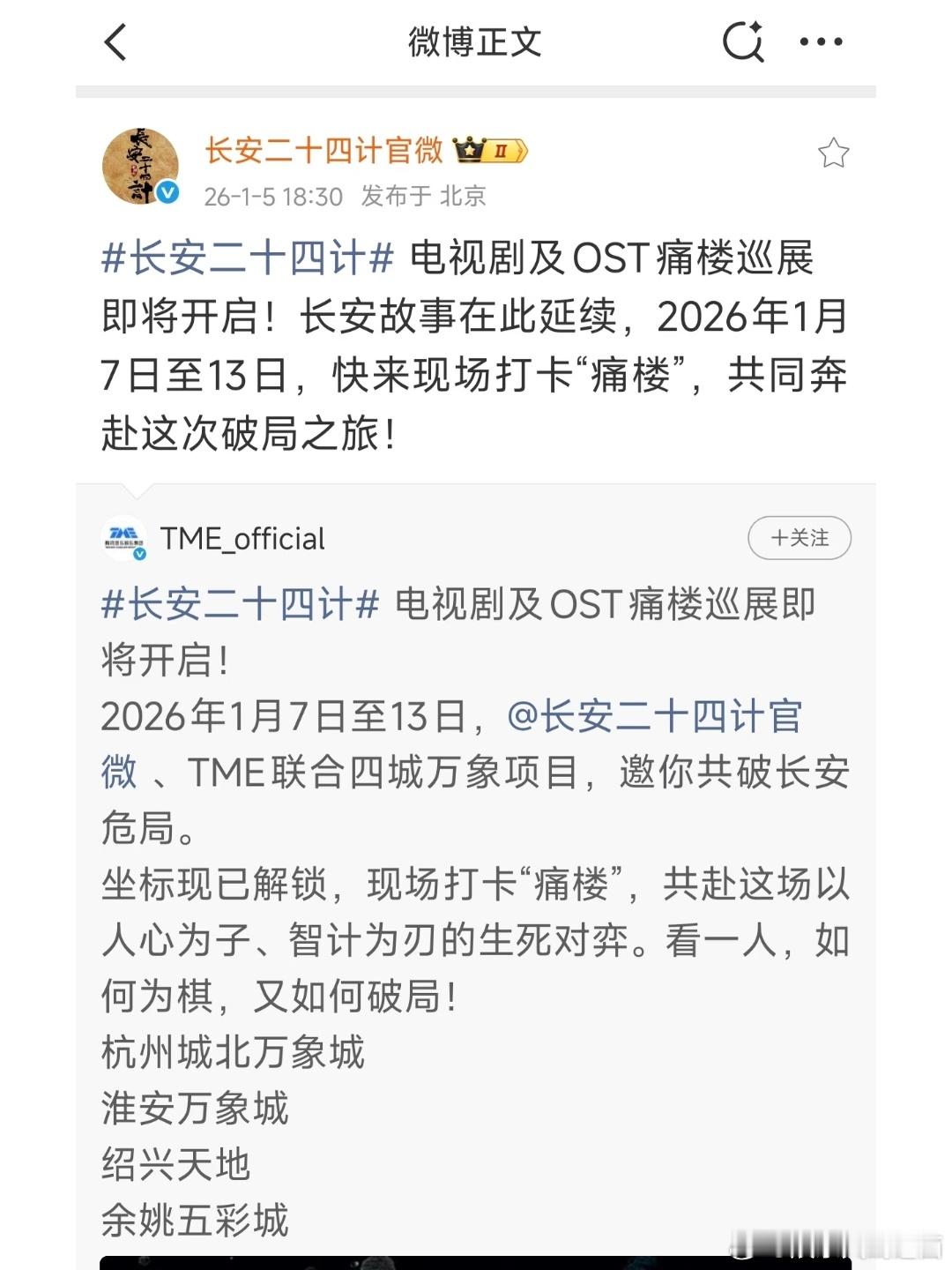952x1270 pixels.
Task: Open the crown VIP level II badge
Action: pyautogui.click(x=490, y=152)
